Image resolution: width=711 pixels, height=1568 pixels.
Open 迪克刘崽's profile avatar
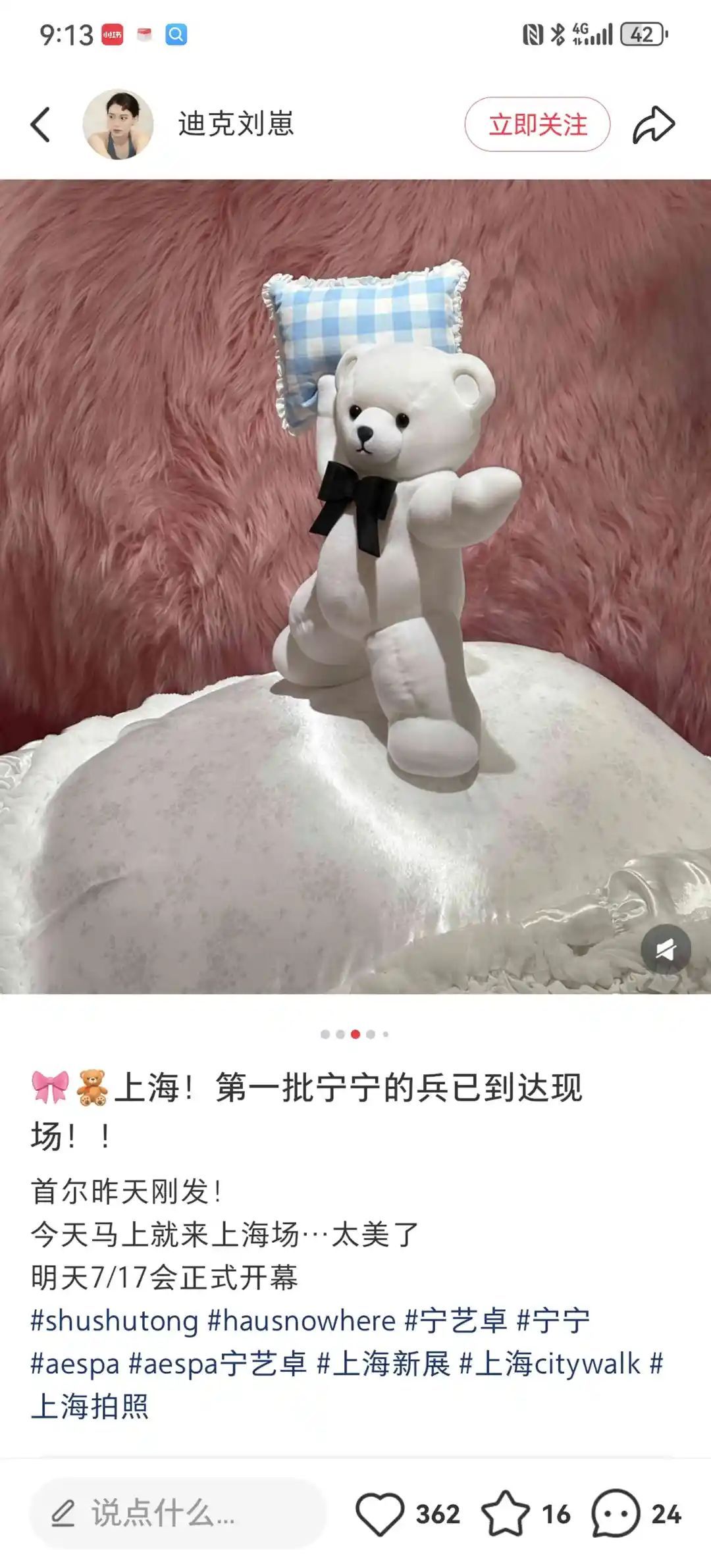[118, 124]
